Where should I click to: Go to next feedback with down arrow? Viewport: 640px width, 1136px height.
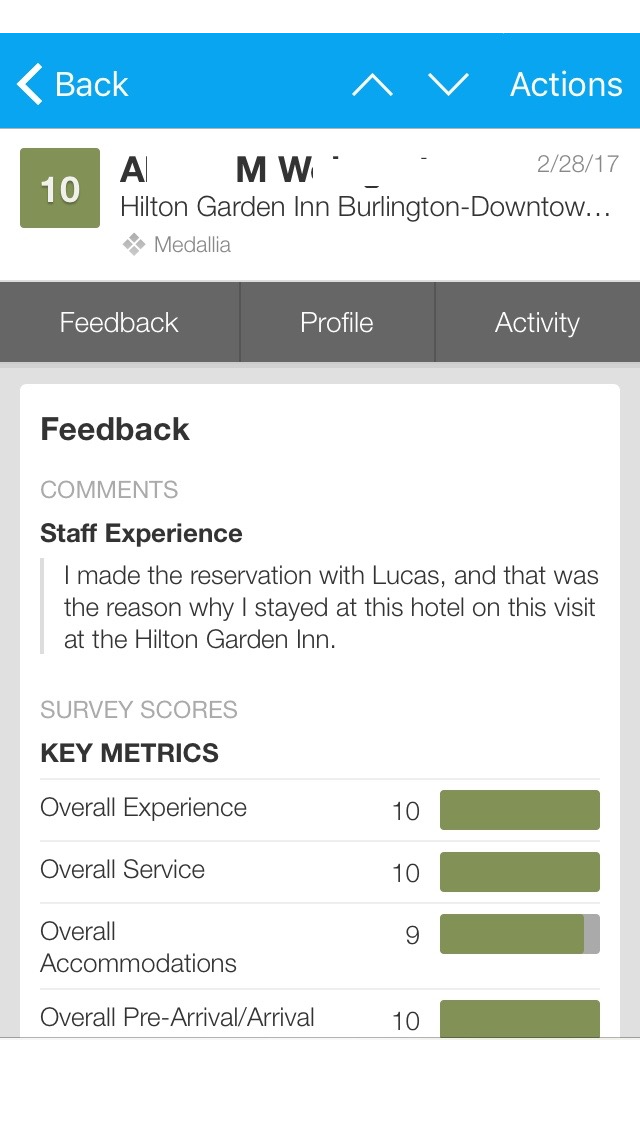tap(449, 86)
